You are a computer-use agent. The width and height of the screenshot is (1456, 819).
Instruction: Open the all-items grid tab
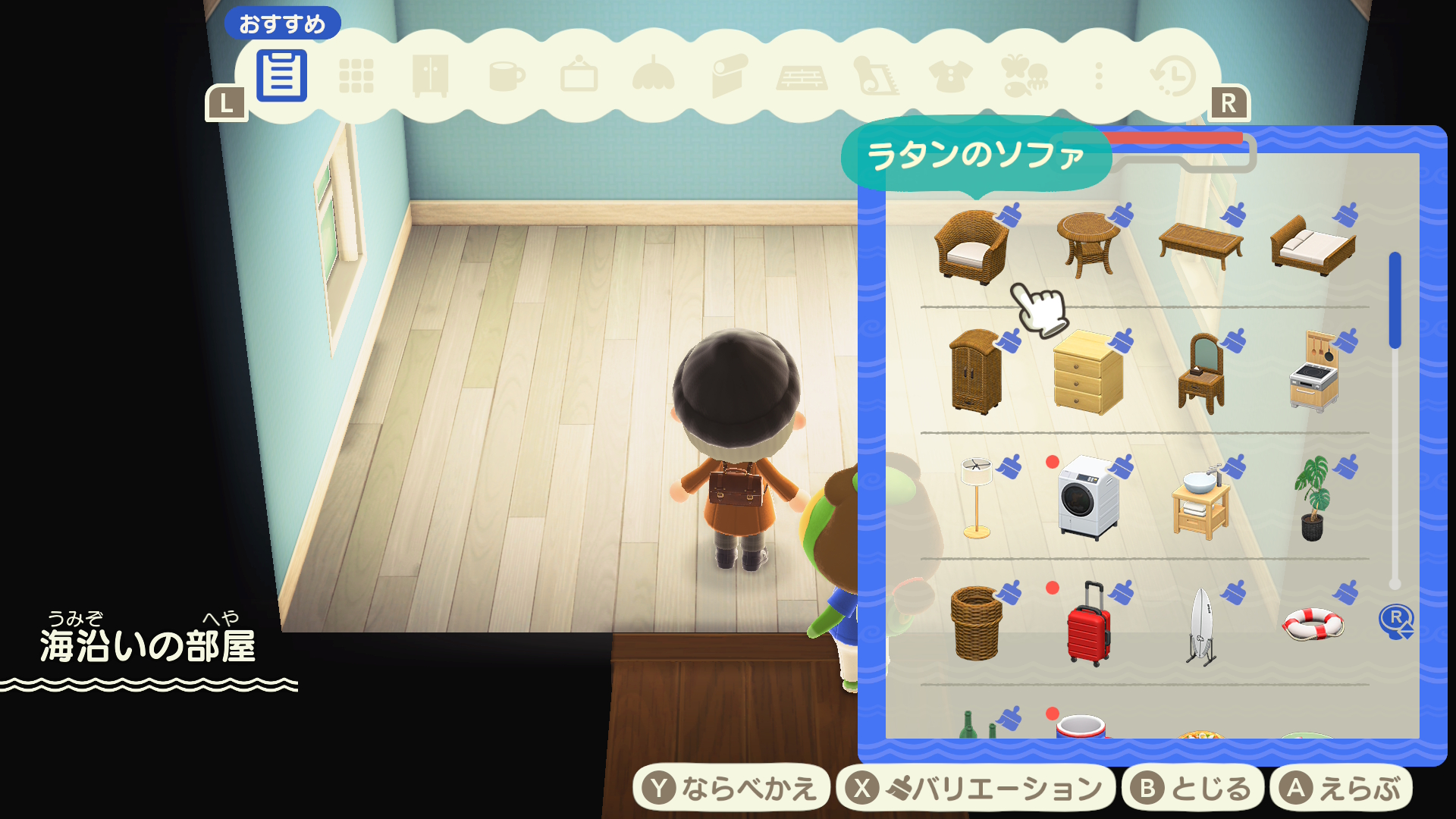click(x=356, y=76)
